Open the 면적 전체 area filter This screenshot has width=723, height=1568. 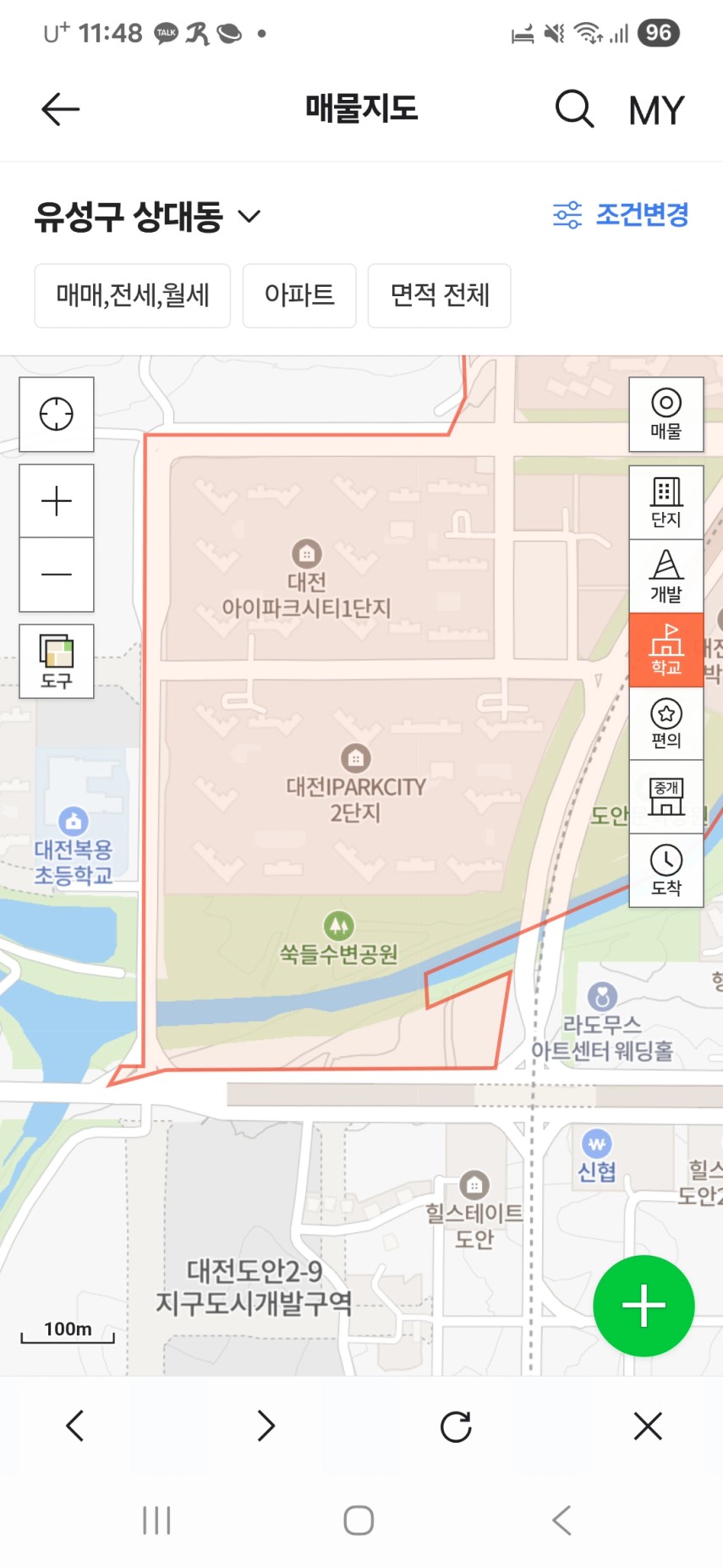440,295
